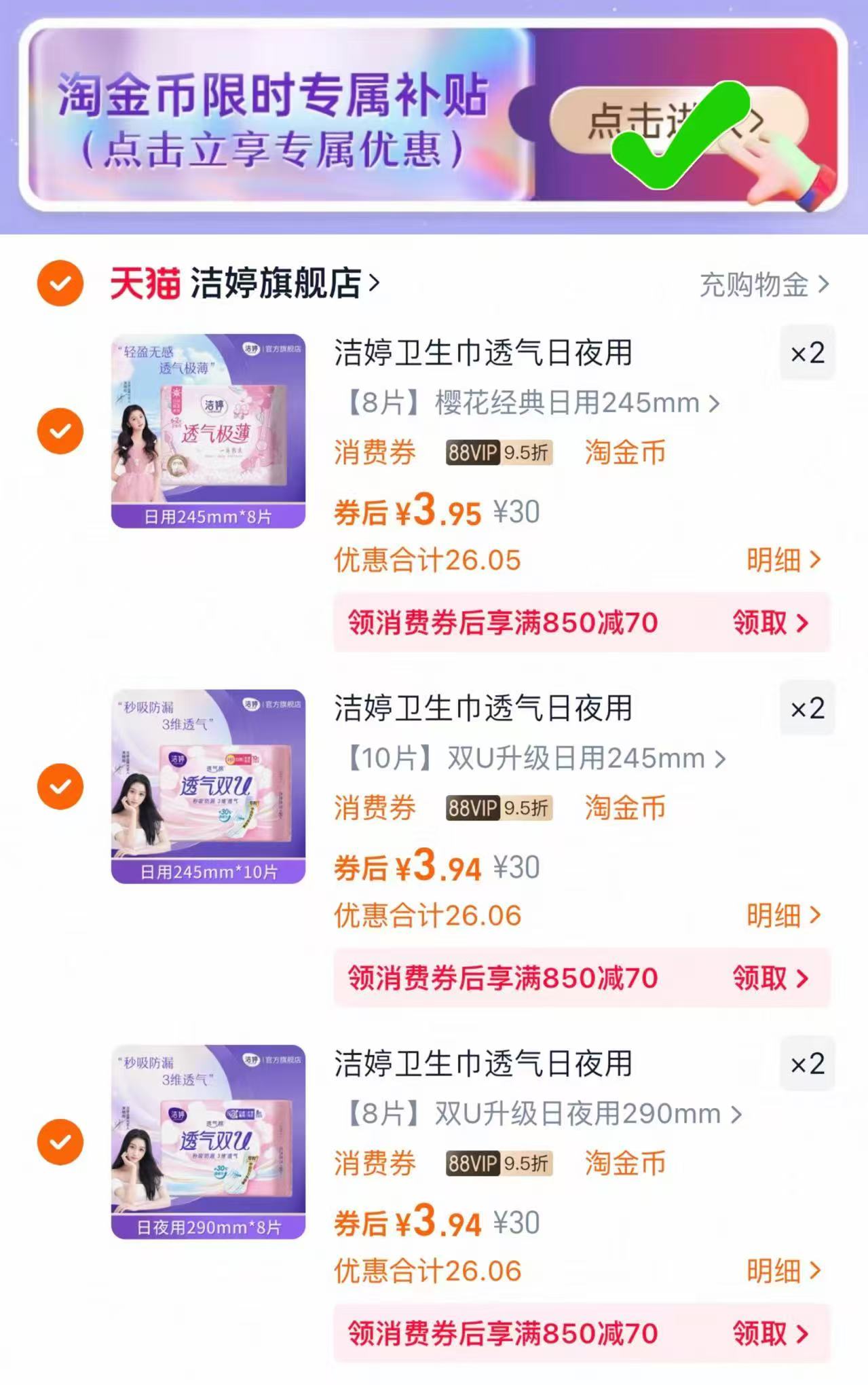Viewport: 868px width, 1385px height.
Task: Uncheck the sakura 245mm pads item
Action: pos(60,430)
